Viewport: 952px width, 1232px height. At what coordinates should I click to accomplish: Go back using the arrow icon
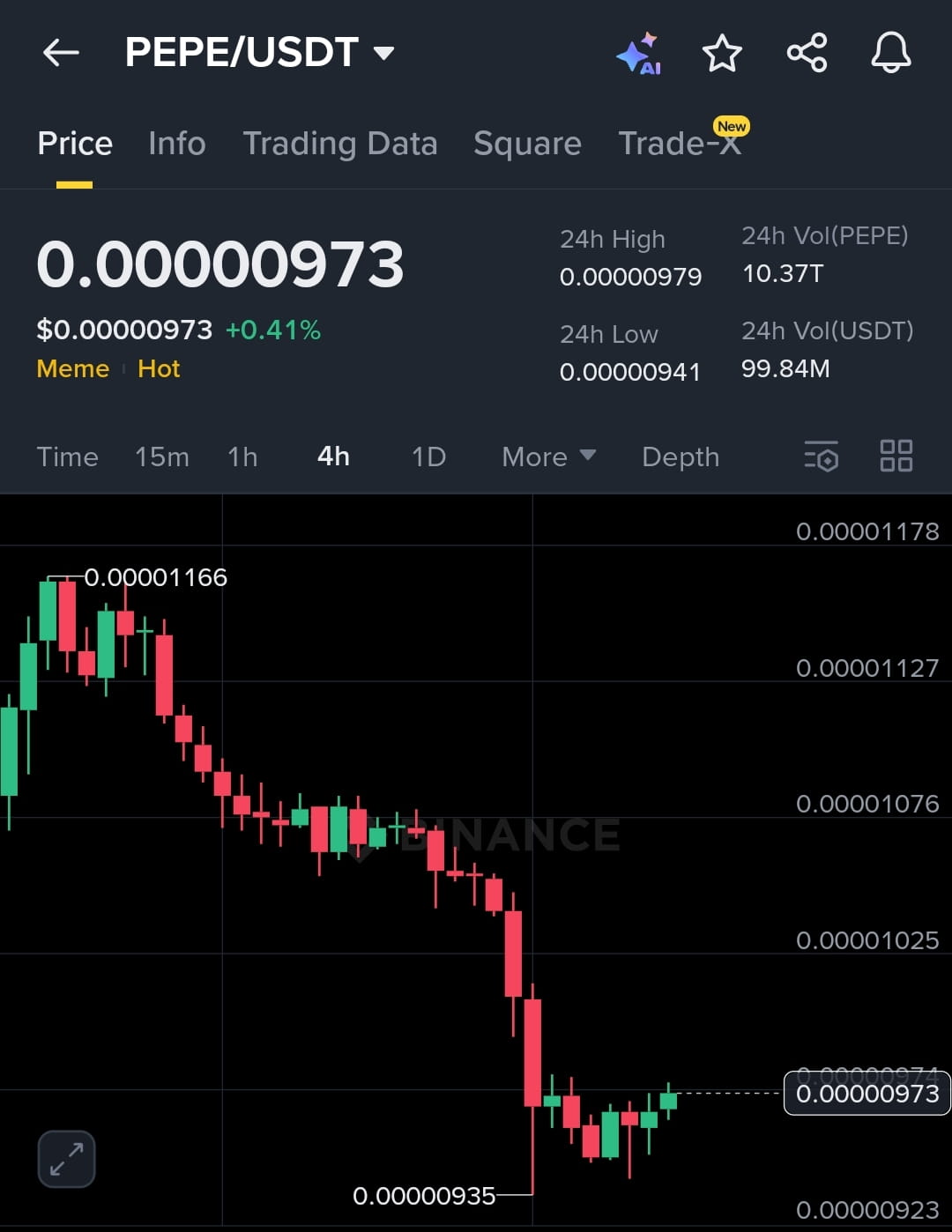(x=61, y=53)
